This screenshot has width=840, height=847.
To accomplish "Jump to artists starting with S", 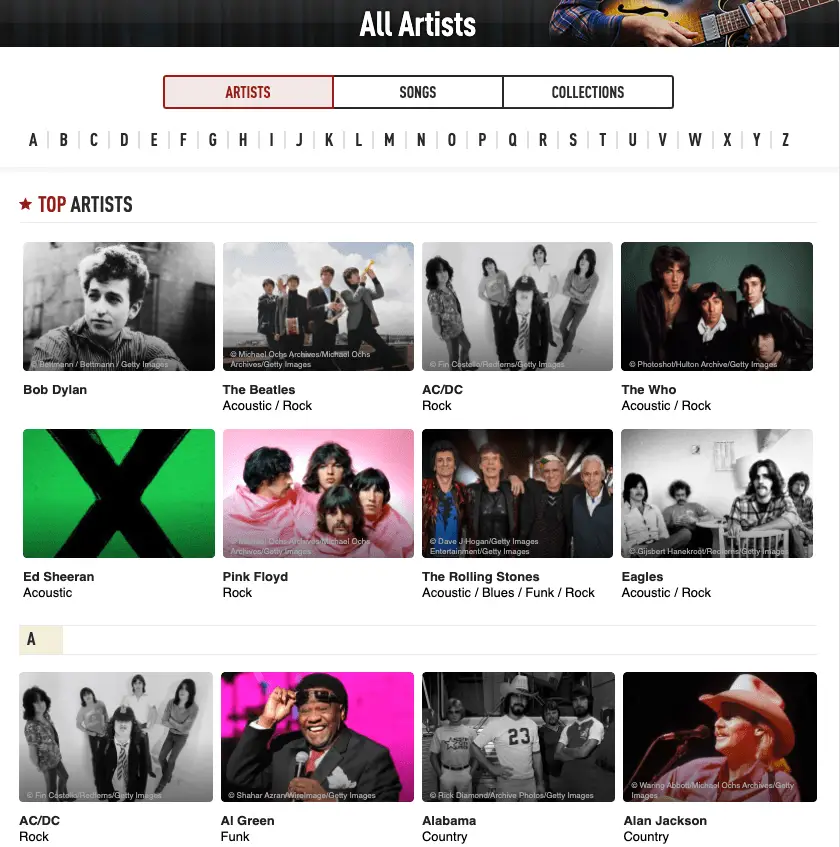I will (x=573, y=140).
